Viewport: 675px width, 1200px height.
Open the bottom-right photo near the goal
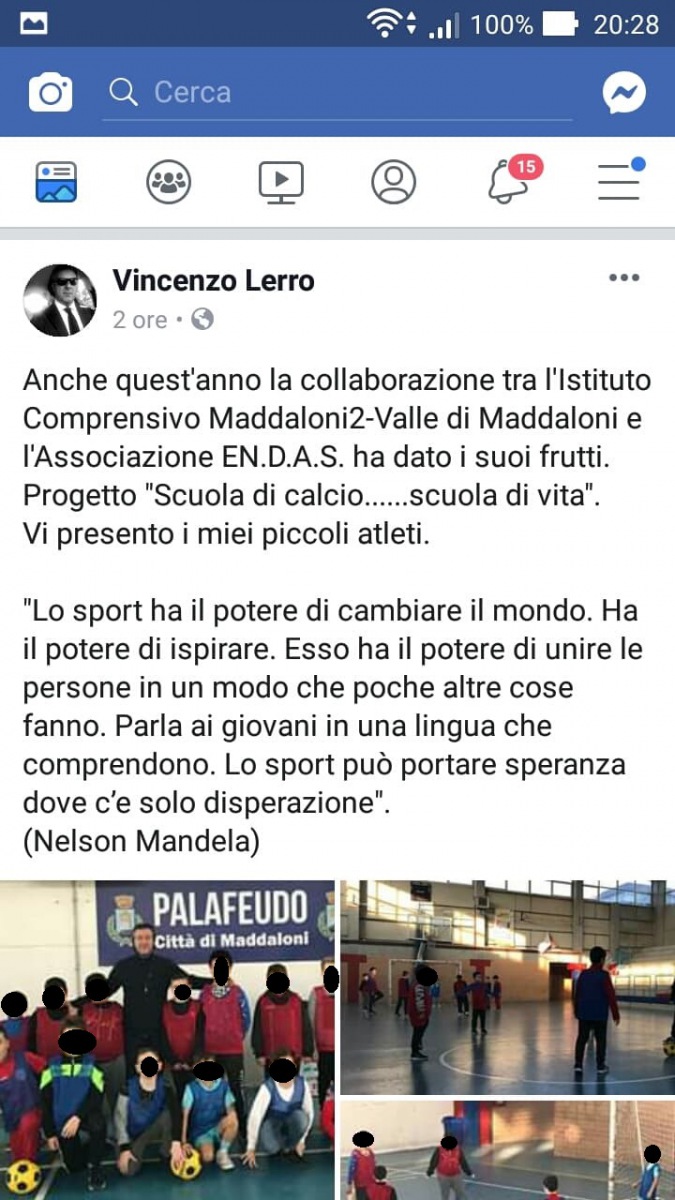coord(507,1150)
